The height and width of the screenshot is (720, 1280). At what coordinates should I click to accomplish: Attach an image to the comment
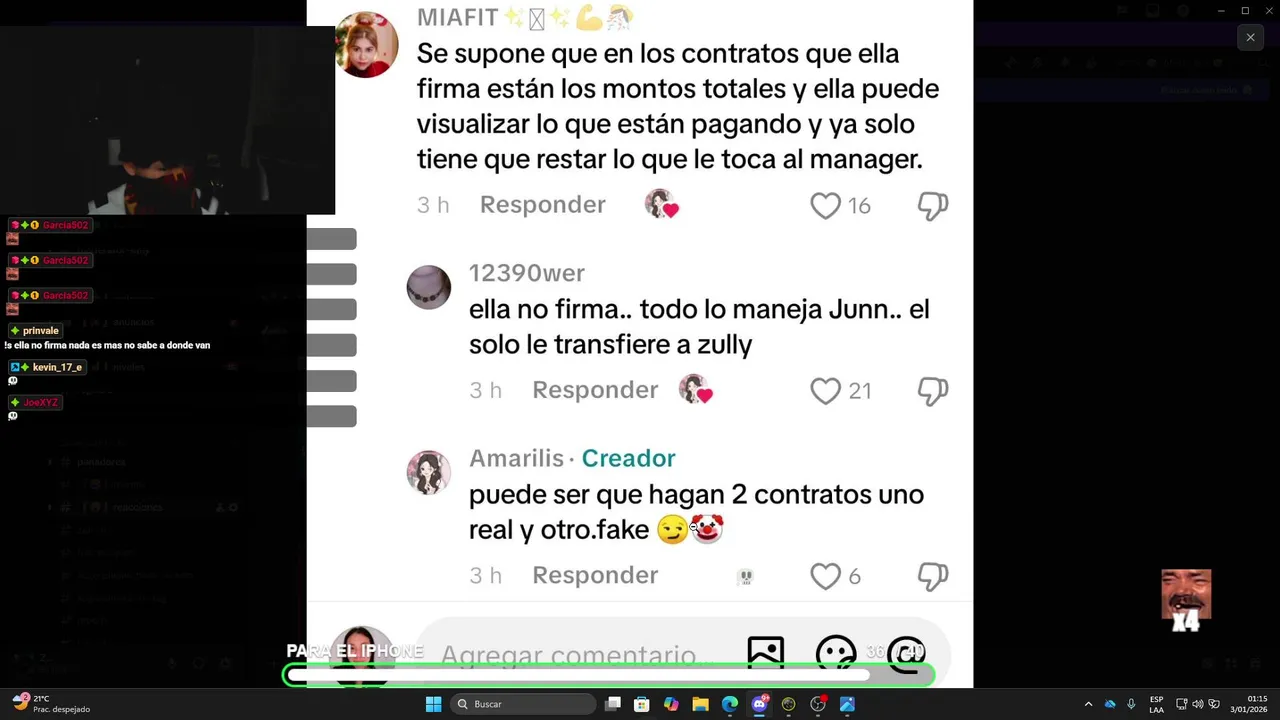(766, 653)
